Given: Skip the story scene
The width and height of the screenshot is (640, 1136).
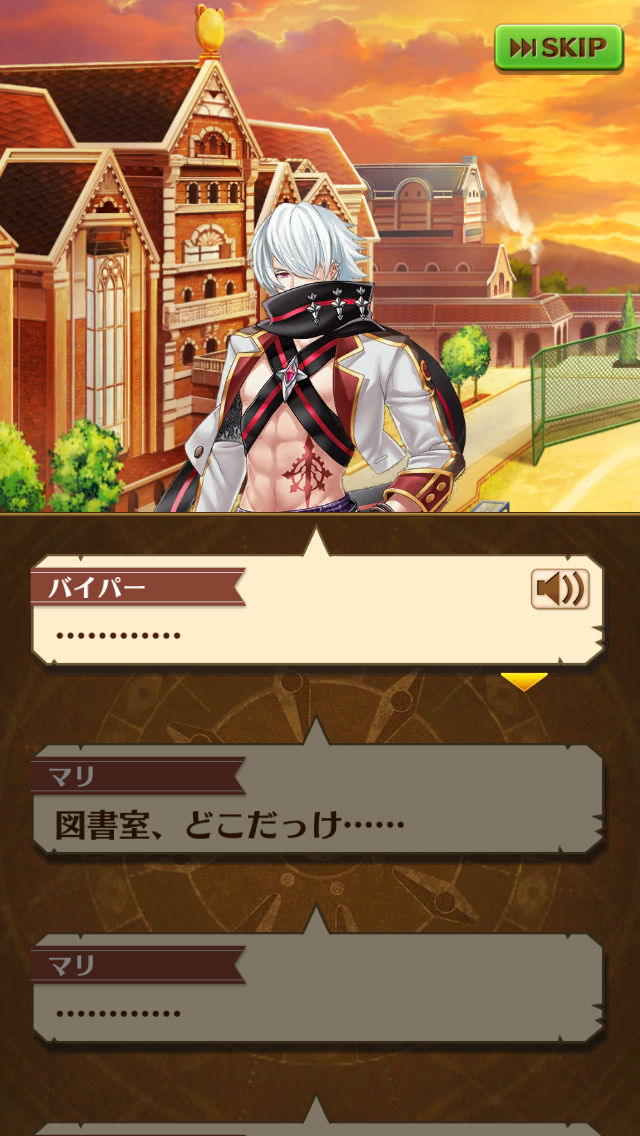Looking at the screenshot, I should pyautogui.click(x=558, y=47).
